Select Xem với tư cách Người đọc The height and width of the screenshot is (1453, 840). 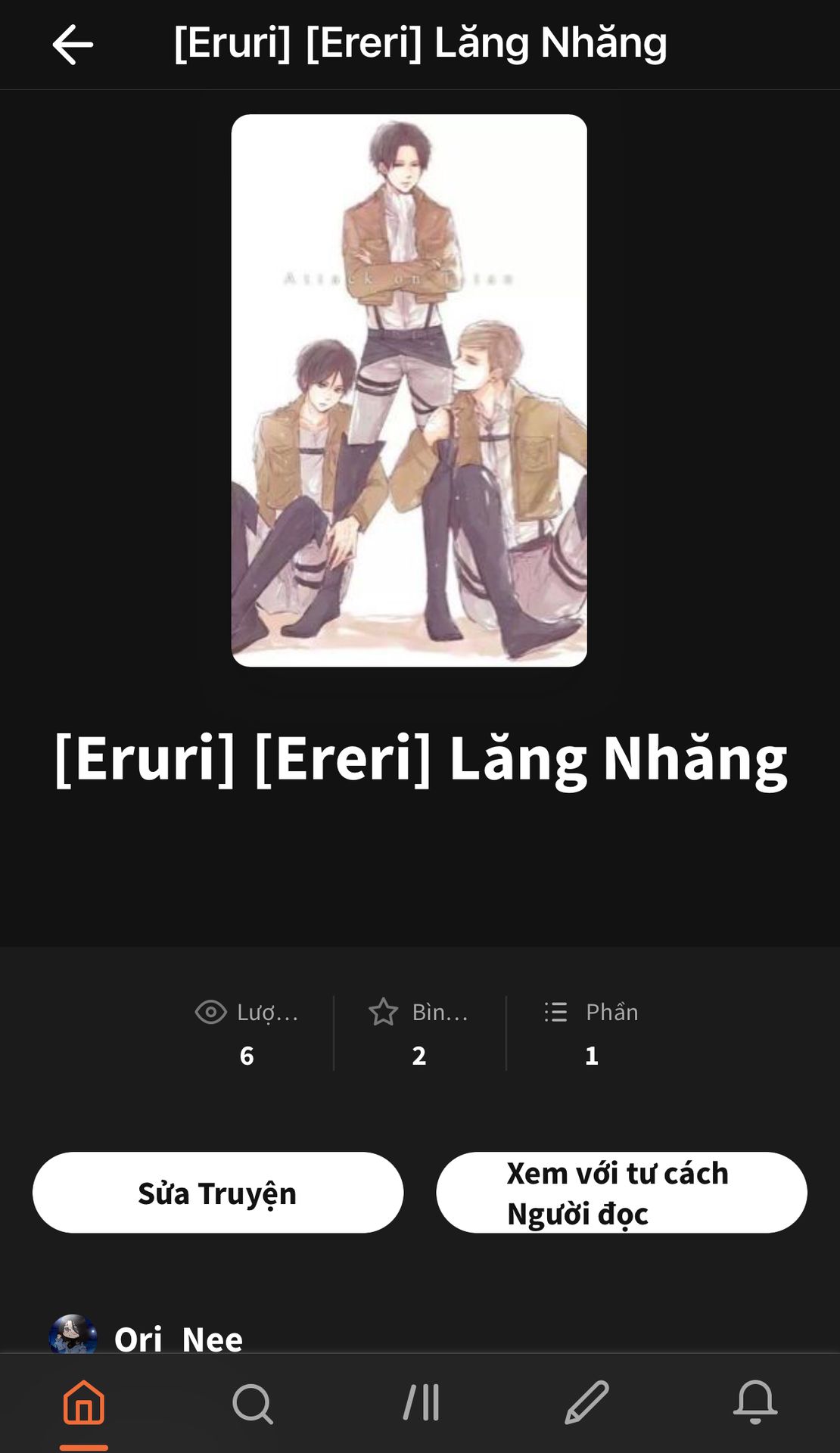[x=621, y=1193]
